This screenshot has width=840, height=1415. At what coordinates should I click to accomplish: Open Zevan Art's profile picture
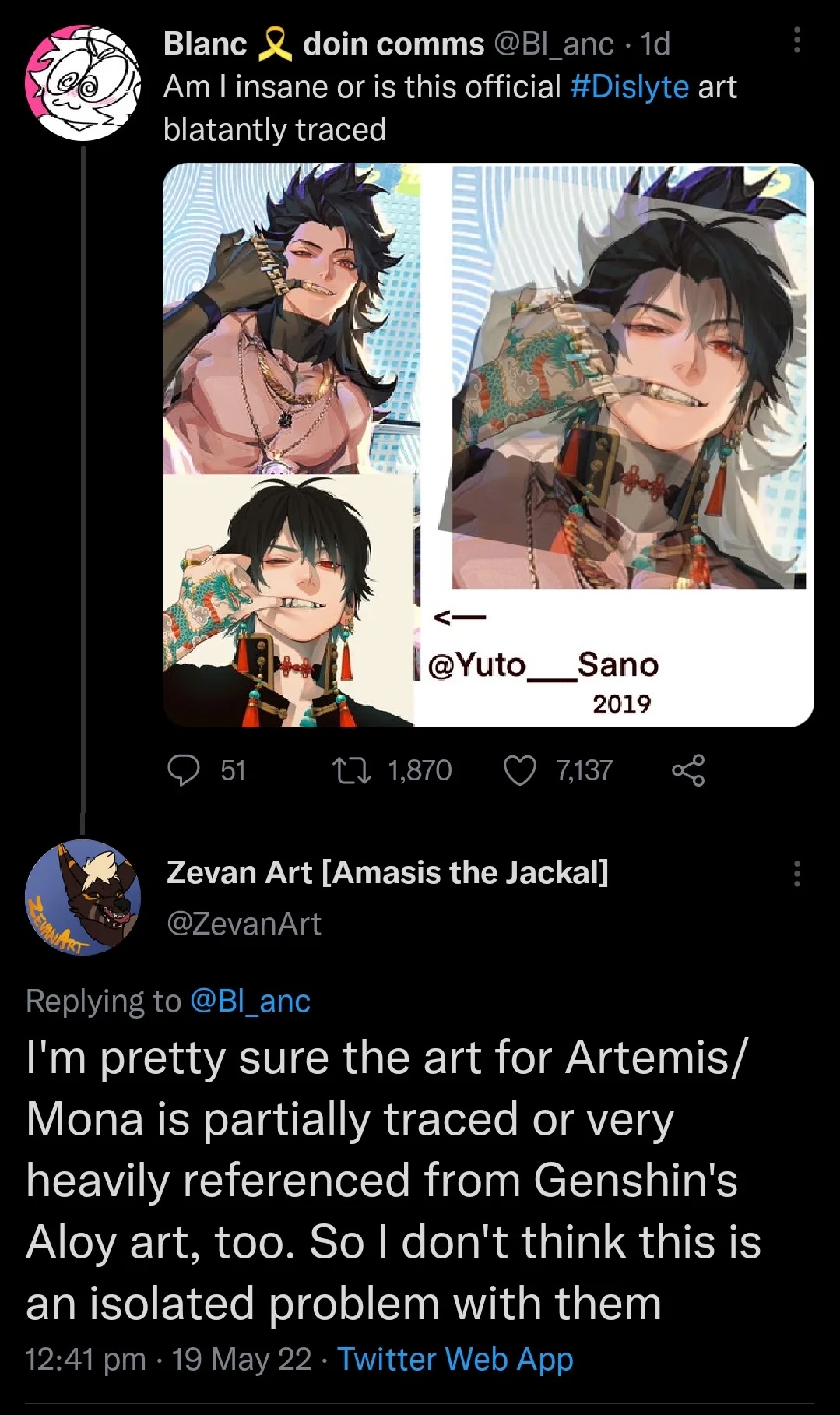tap(83, 897)
